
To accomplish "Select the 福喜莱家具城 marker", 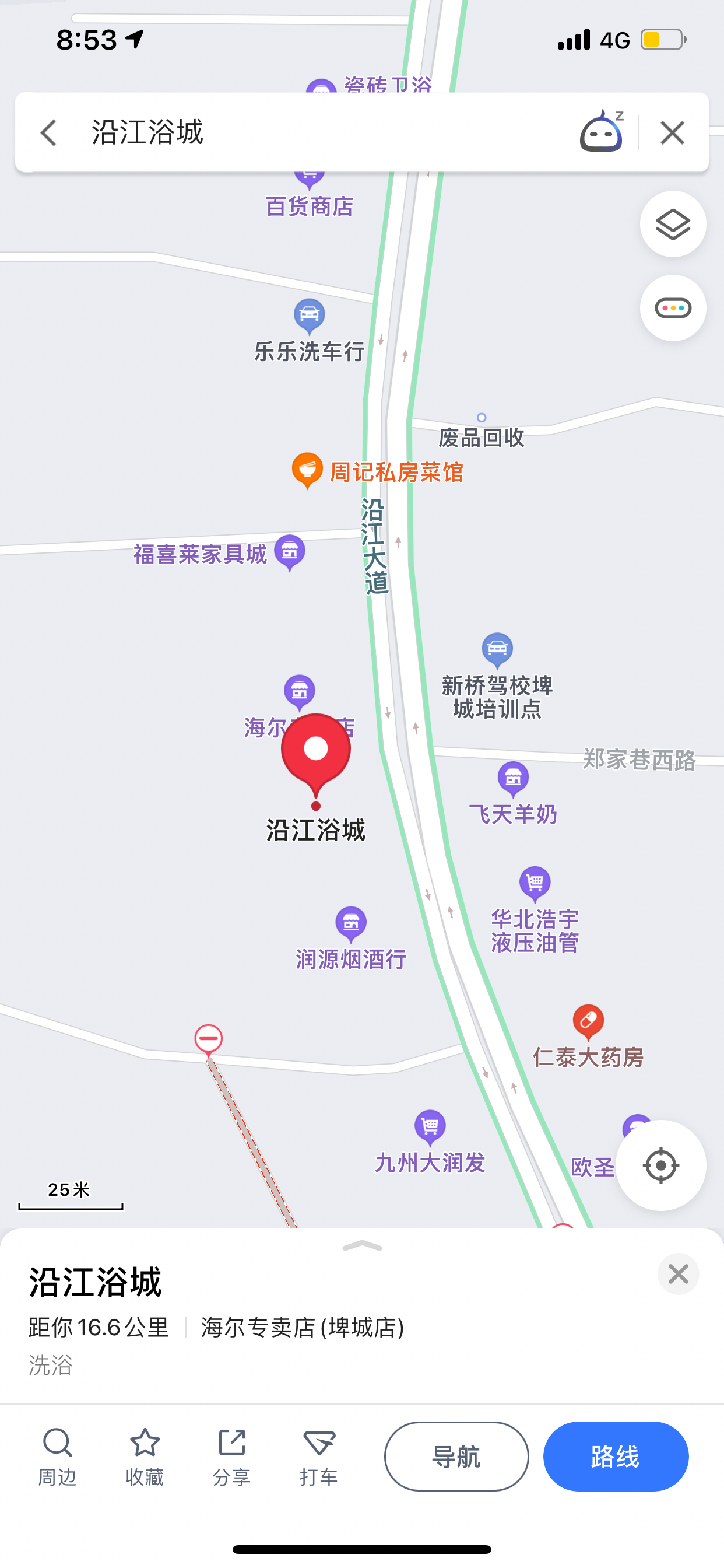I will (x=290, y=552).
